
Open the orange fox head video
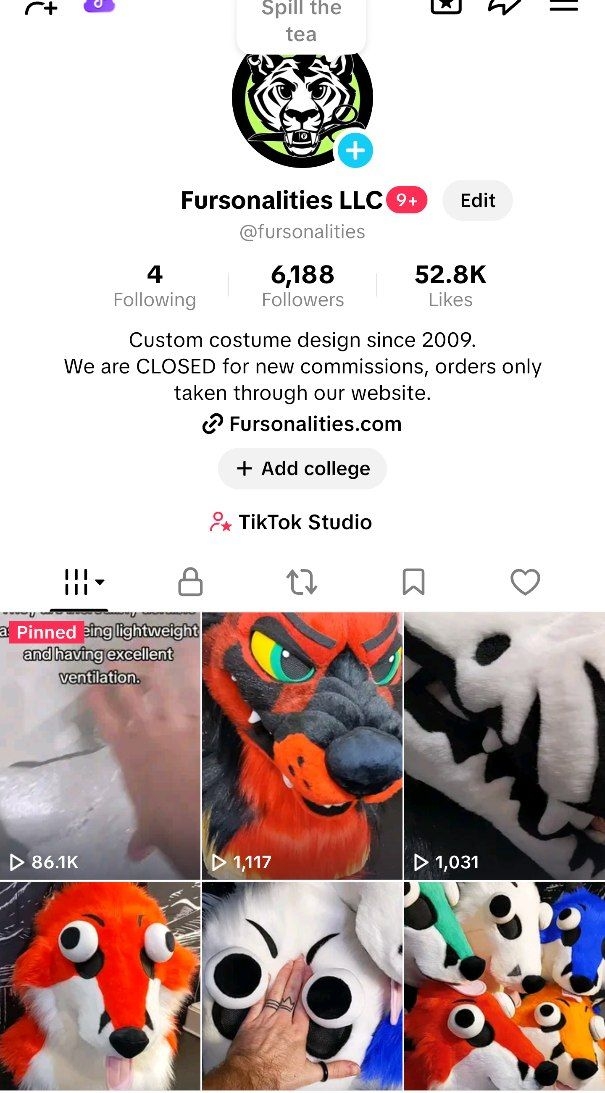pyautogui.click(x=100, y=985)
